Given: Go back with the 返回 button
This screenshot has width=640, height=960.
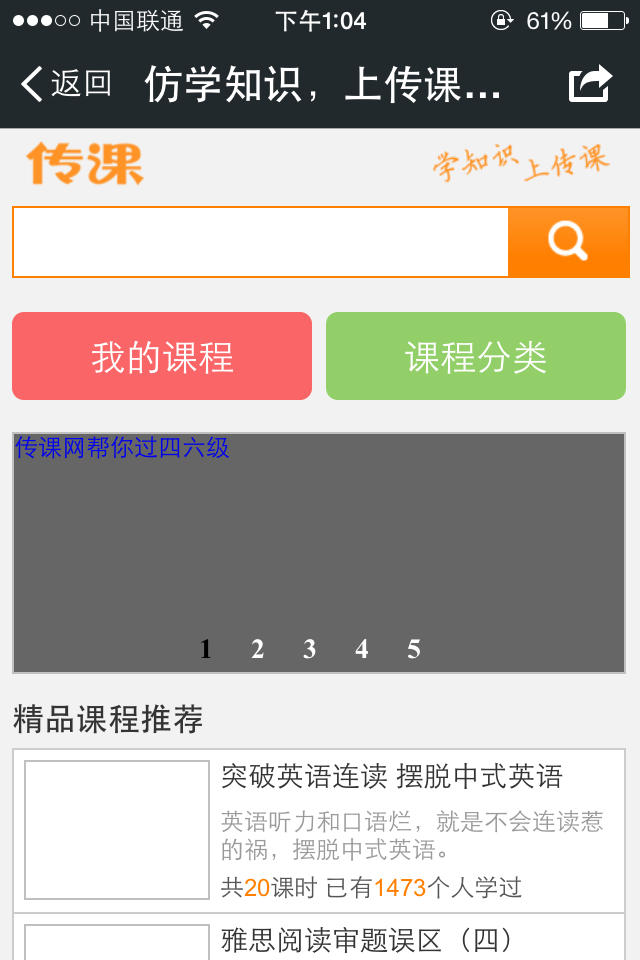Looking at the screenshot, I should (x=66, y=84).
